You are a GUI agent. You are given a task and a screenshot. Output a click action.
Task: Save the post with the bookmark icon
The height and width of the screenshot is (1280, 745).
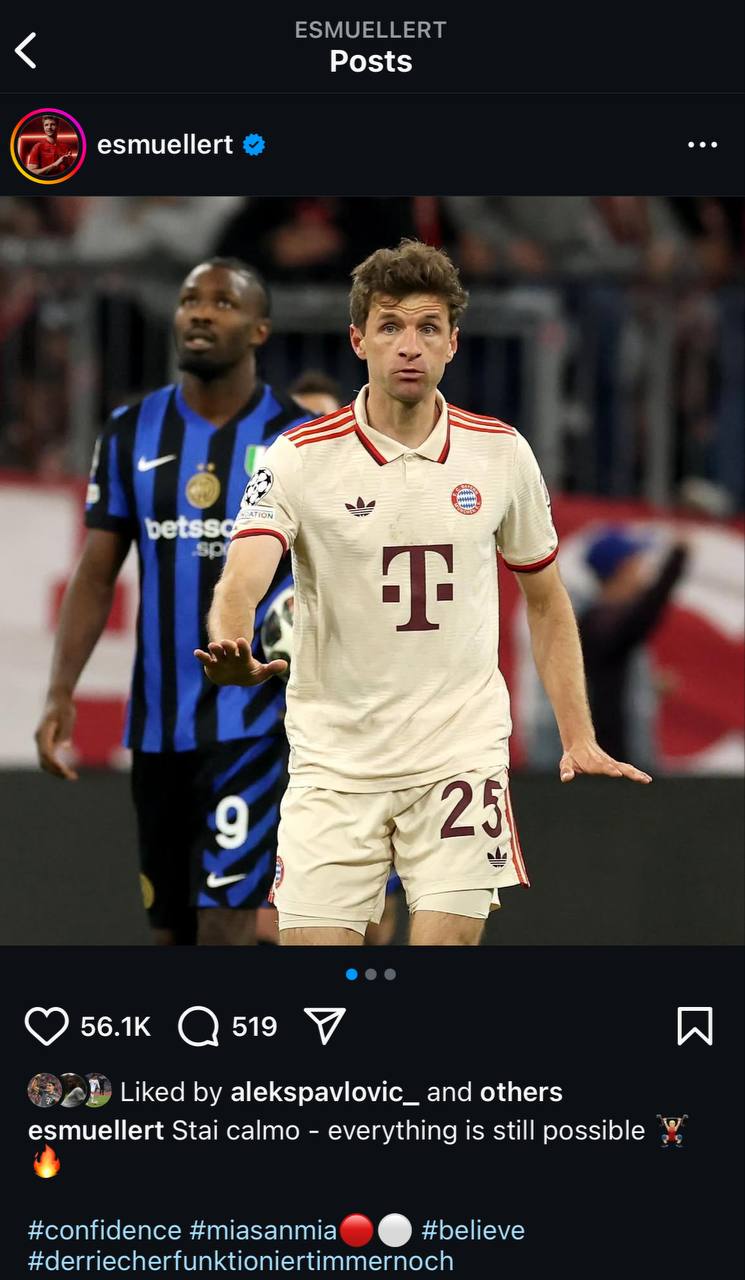tap(694, 1026)
